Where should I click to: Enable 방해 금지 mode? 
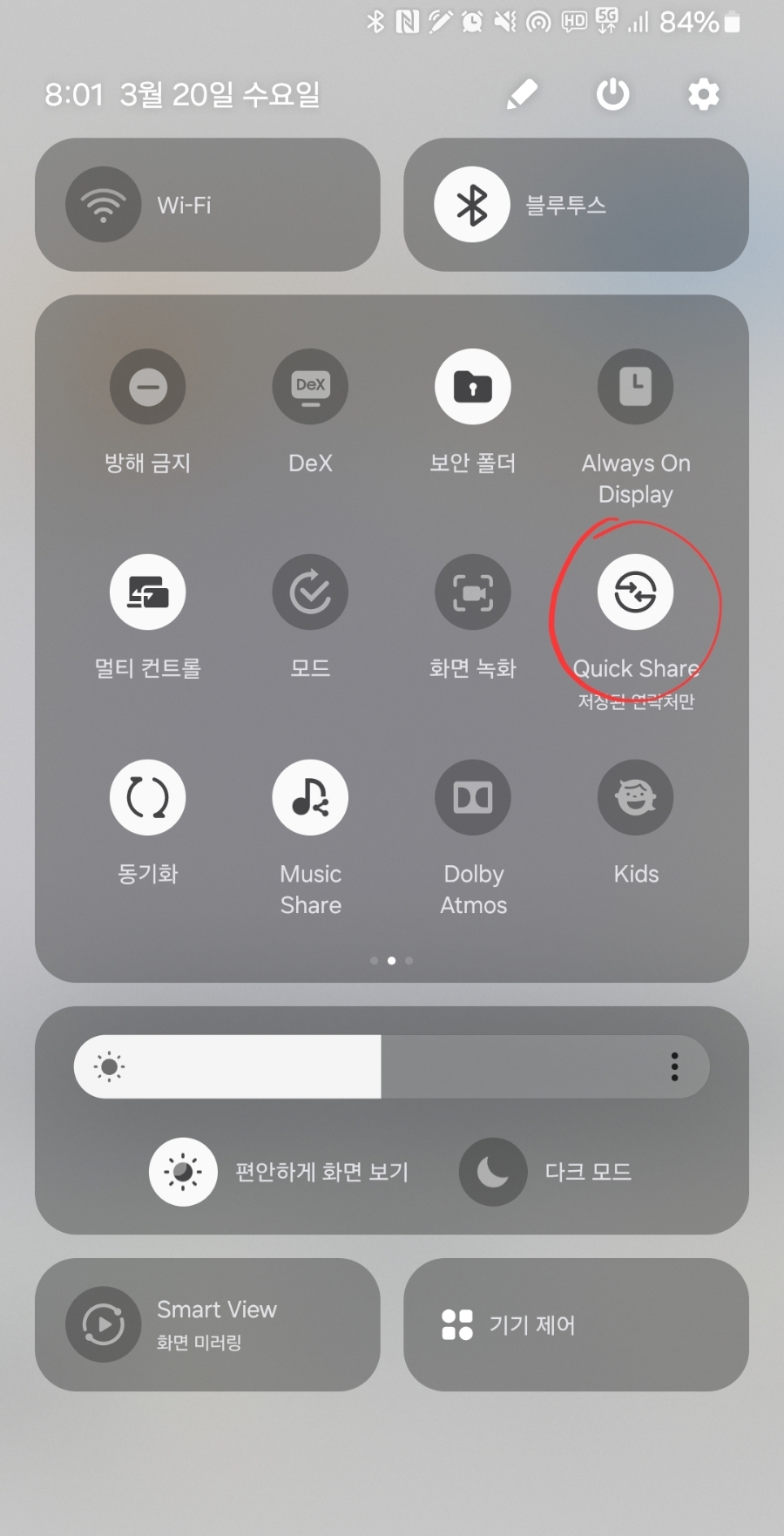point(147,387)
